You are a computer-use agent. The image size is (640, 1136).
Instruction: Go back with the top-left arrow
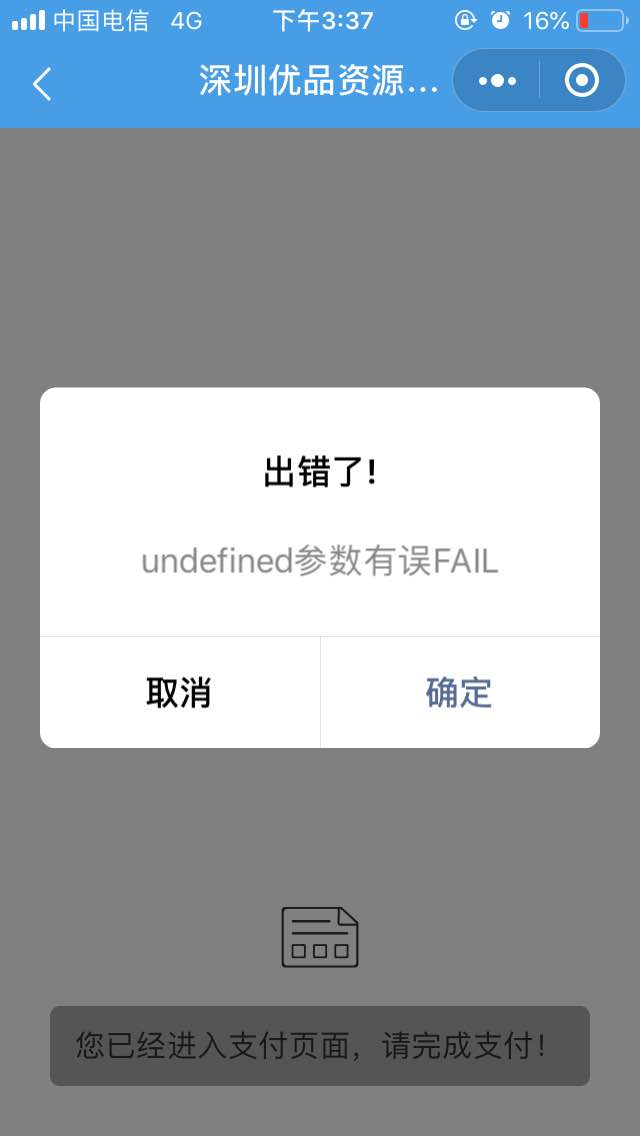[x=42, y=83]
